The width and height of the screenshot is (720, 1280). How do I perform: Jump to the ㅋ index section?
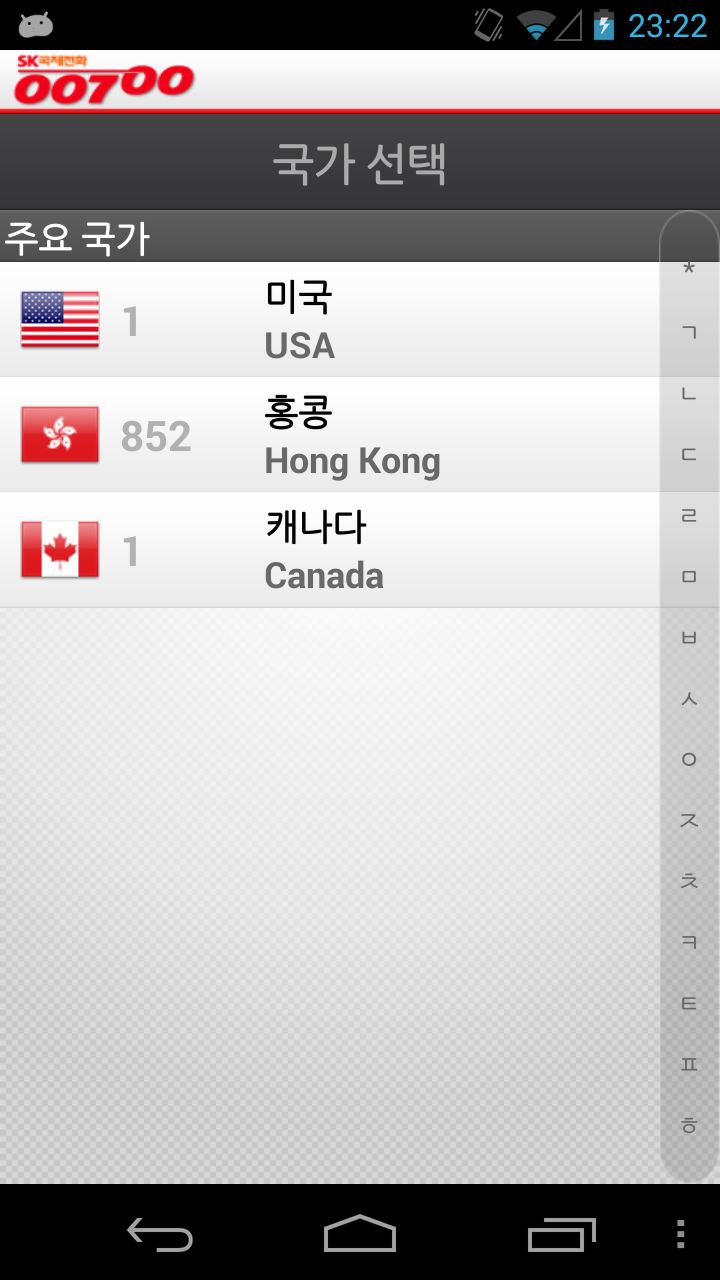pos(689,942)
